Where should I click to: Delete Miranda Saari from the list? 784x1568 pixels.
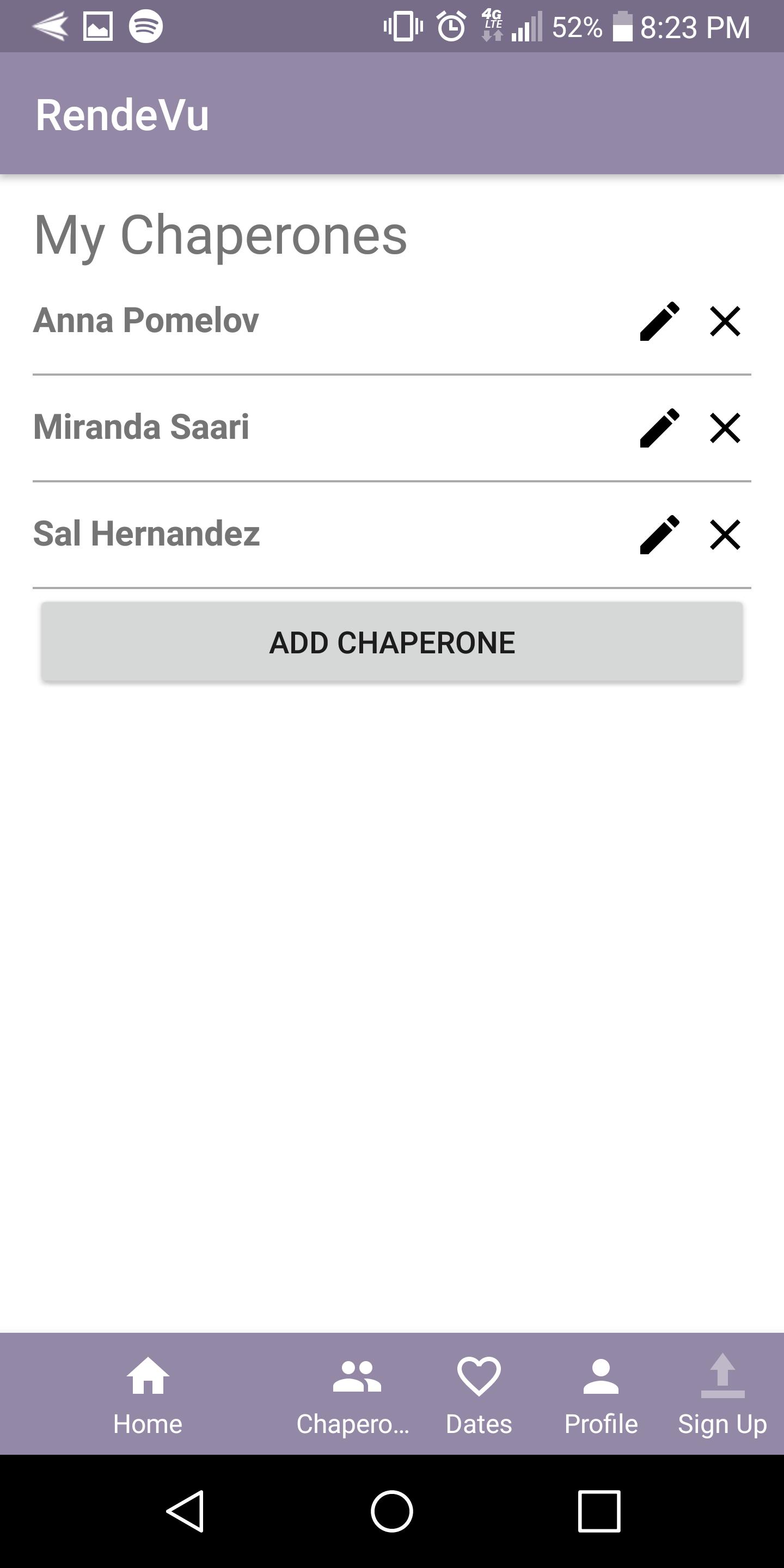click(x=724, y=428)
